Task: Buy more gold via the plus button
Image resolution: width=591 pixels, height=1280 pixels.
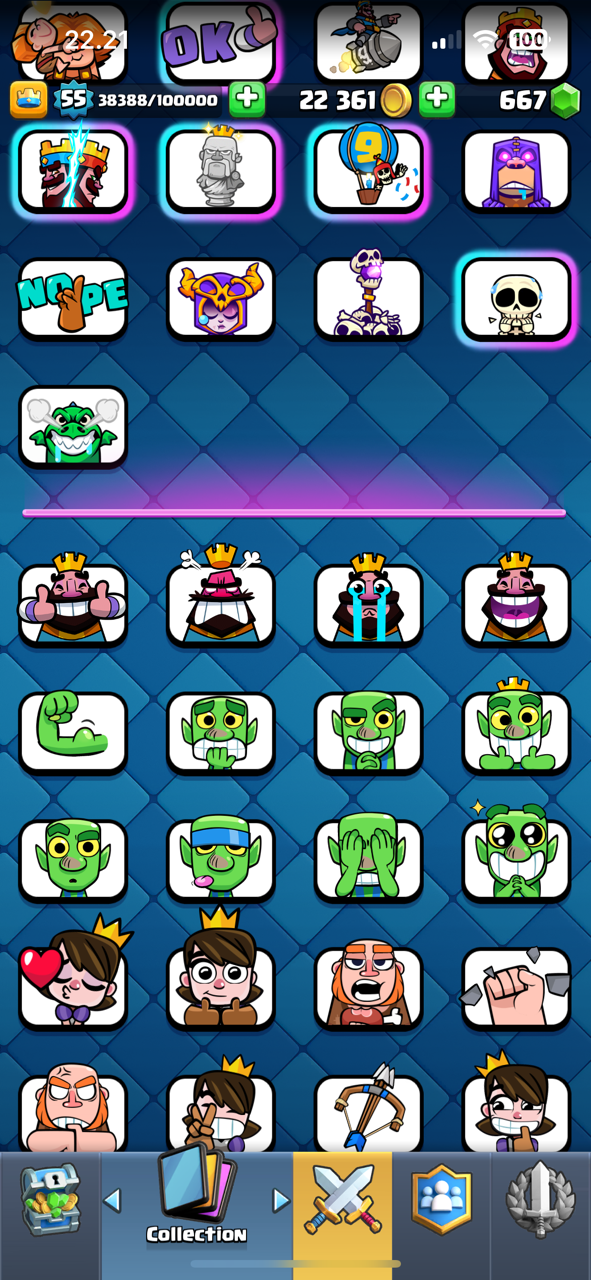Action: click(436, 100)
